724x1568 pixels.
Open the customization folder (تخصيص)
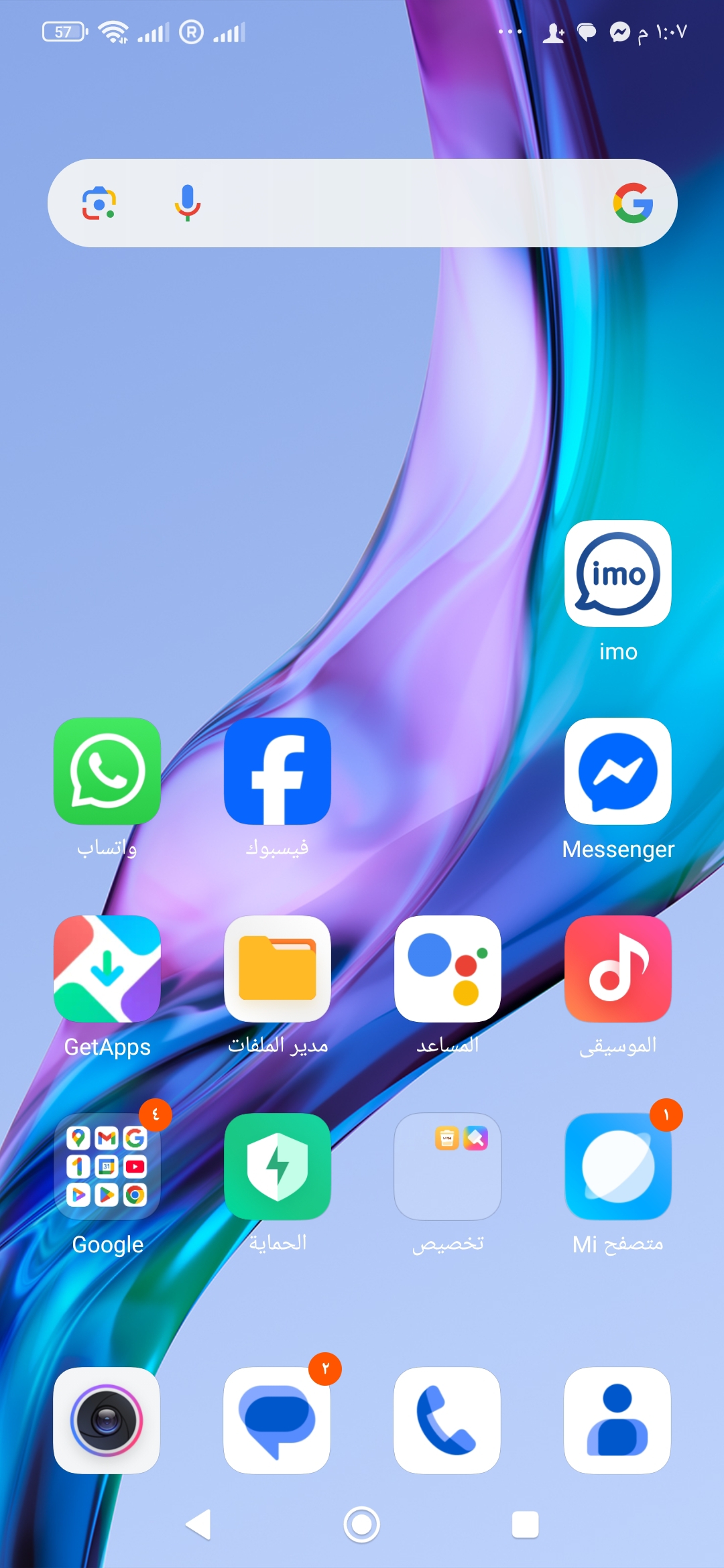click(448, 1167)
